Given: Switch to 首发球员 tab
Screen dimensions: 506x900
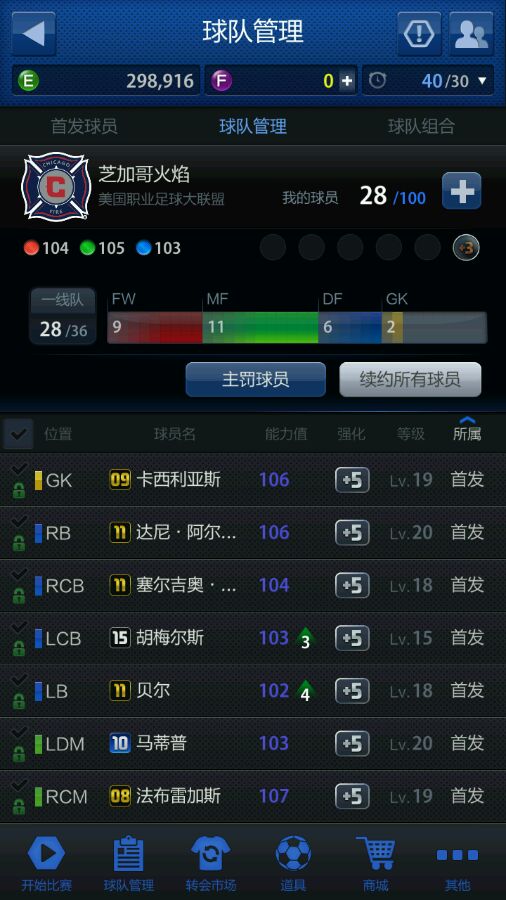Looking at the screenshot, I should (84, 126).
